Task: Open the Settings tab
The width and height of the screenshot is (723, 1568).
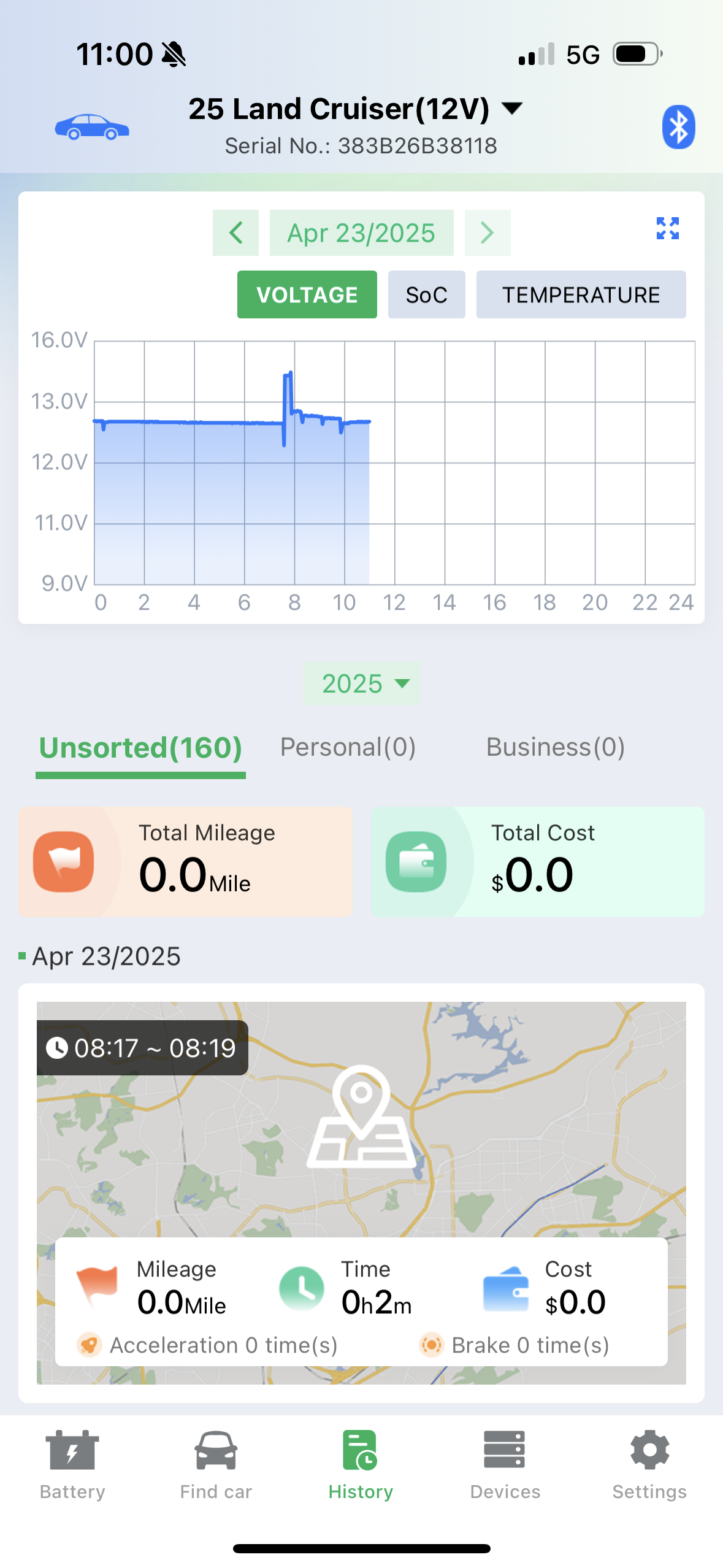Action: 649,1465
